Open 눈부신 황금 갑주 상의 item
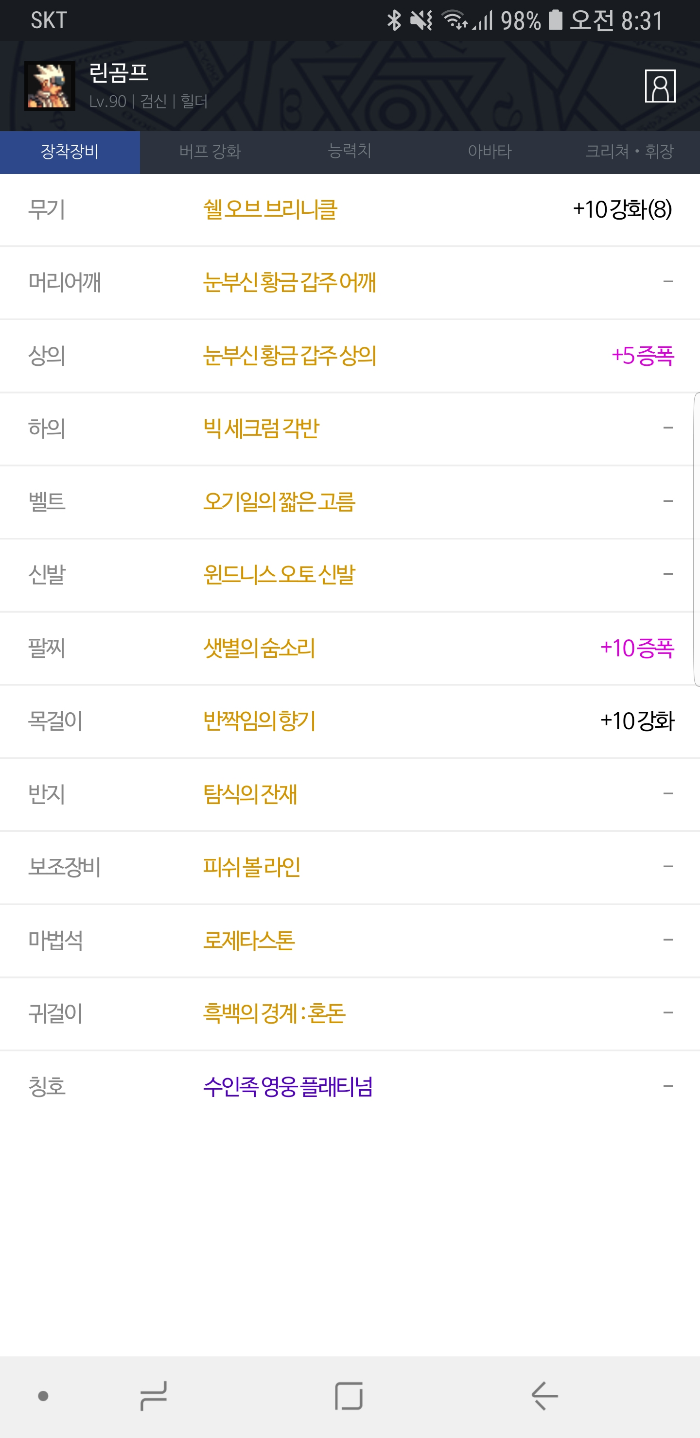 pyautogui.click(x=290, y=356)
